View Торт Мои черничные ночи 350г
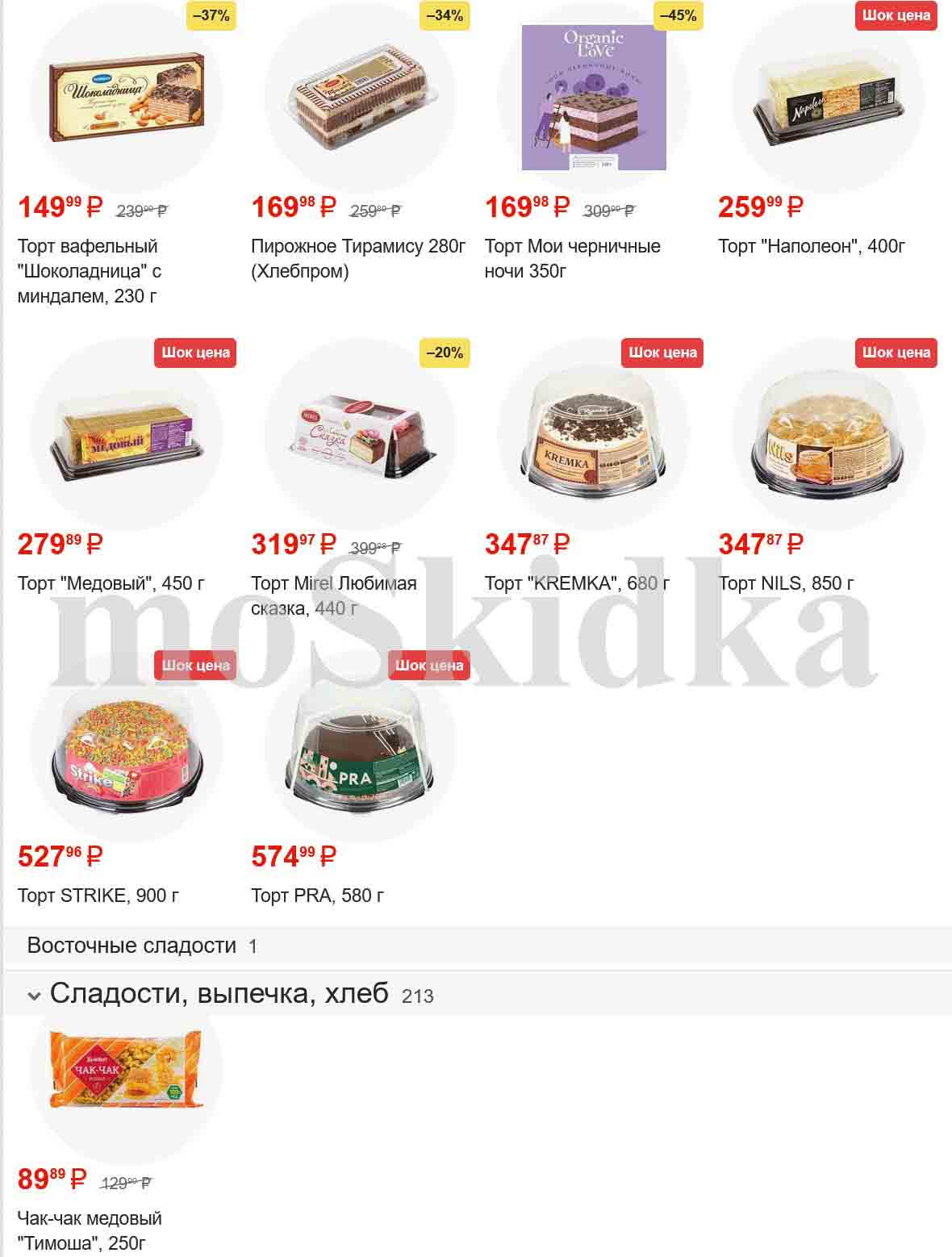 click(593, 97)
